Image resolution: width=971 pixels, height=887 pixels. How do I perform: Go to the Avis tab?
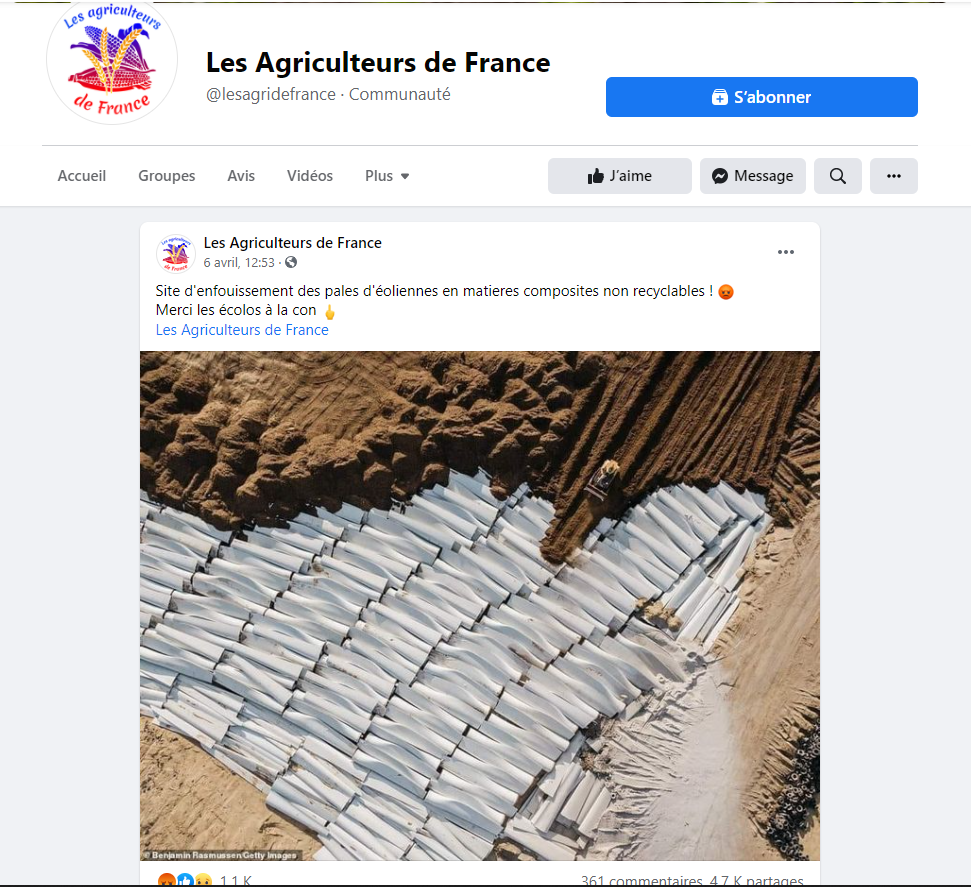pyautogui.click(x=241, y=176)
